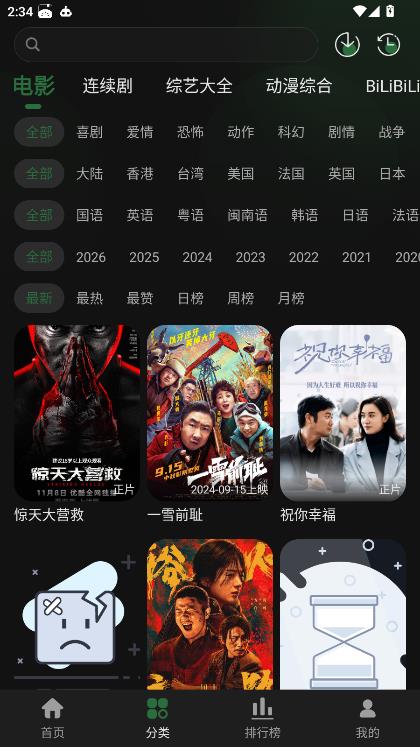Go to the 首页 tab
This screenshot has height=747, width=420.
coord(52,718)
